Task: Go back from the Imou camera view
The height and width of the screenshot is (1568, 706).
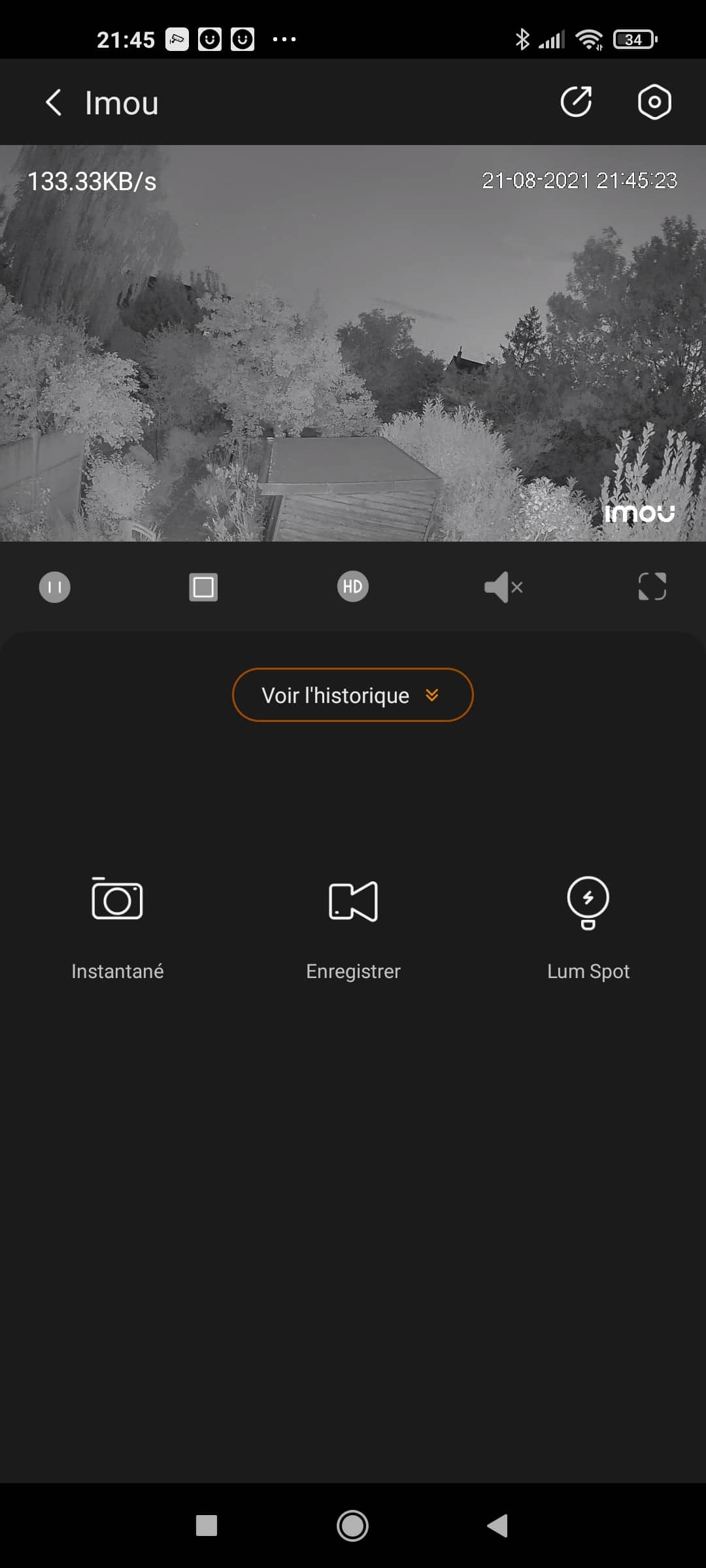Action: pyautogui.click(x=54, y=103)
